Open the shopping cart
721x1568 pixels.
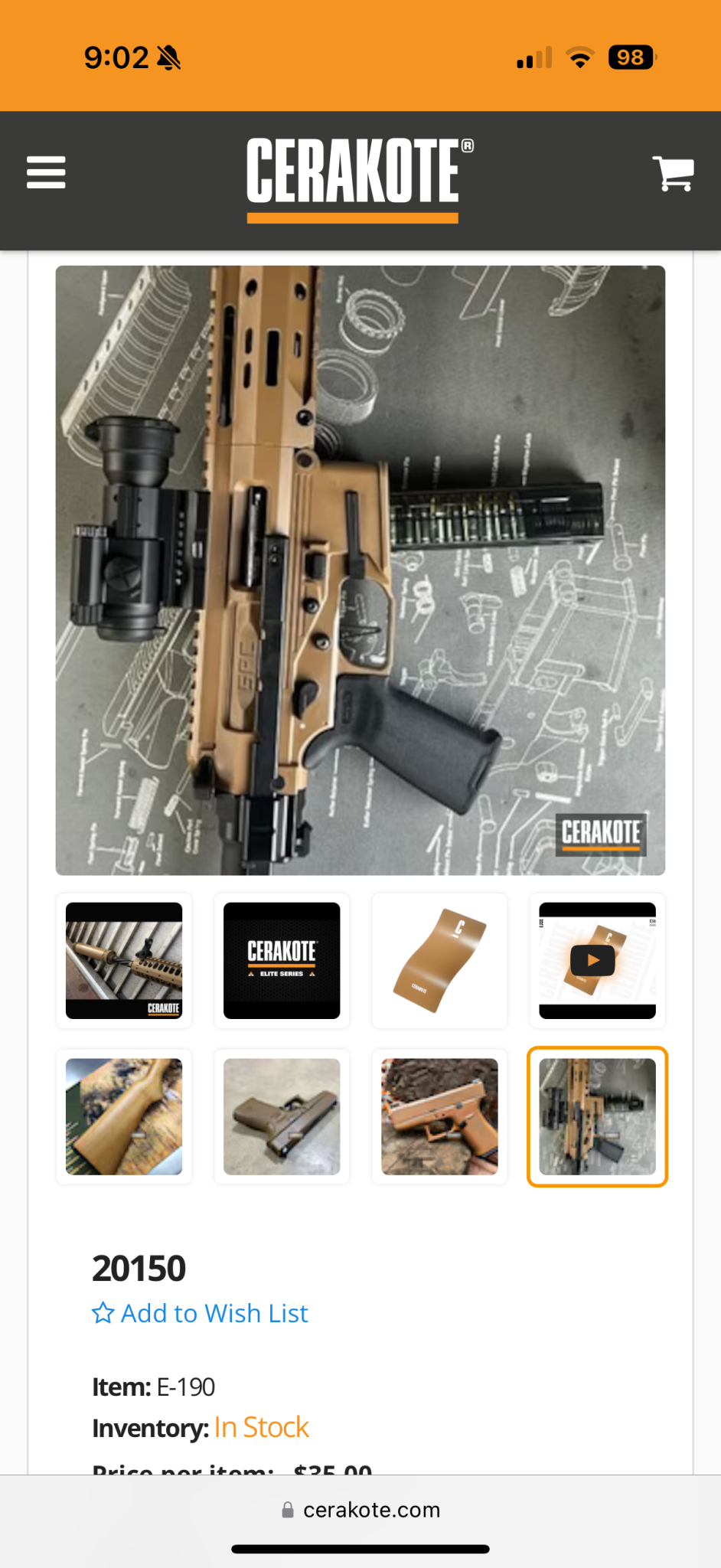[673, 174]
